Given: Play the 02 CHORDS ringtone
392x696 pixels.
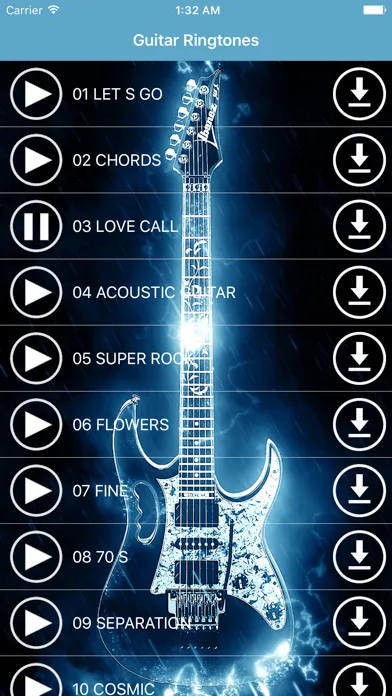Looking at the screenshot, I should 36,160.
